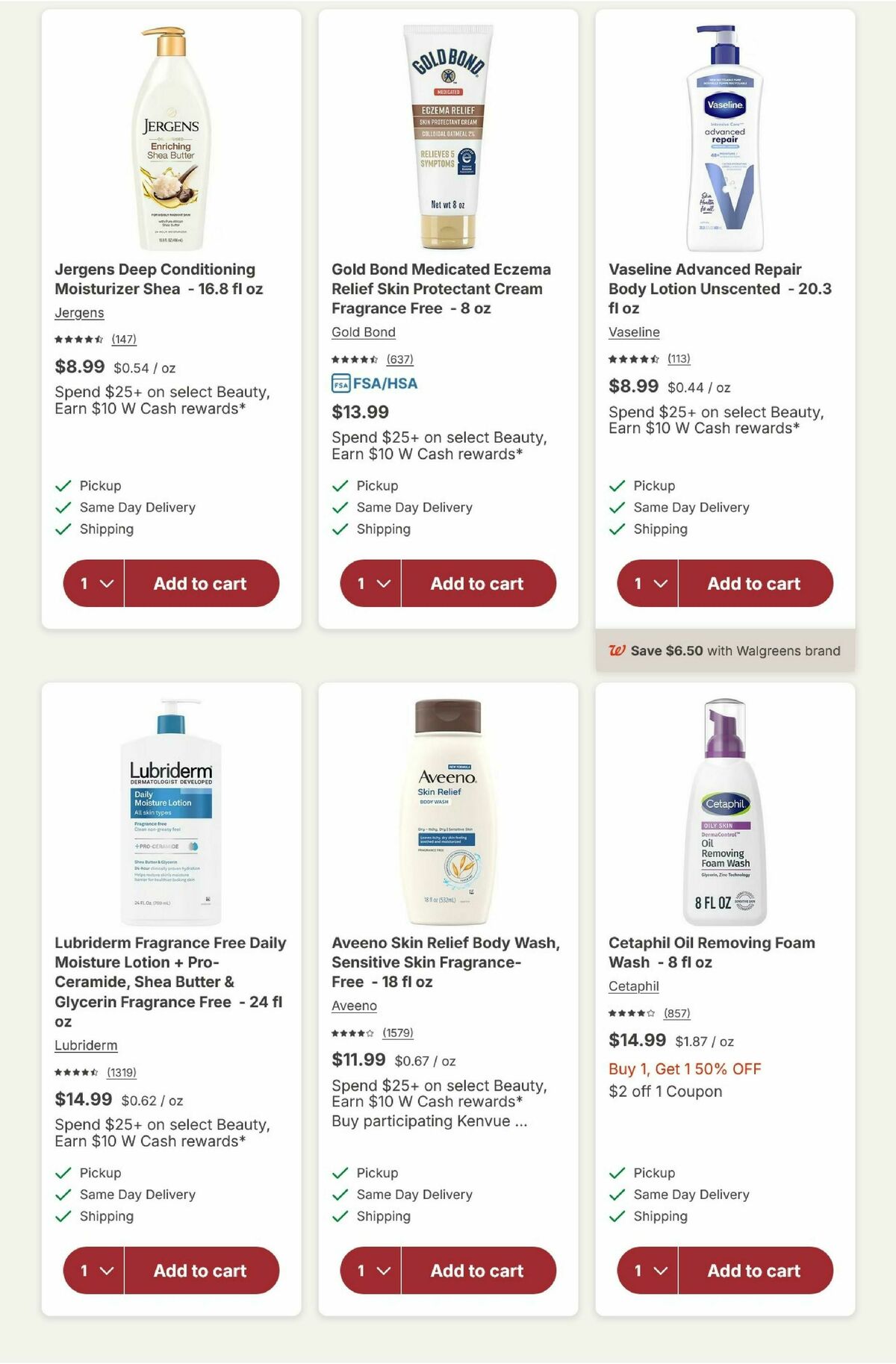Click the Same Day Delivery checkmark under Gold Bond

pyautogui.click(x=340, y=508)
